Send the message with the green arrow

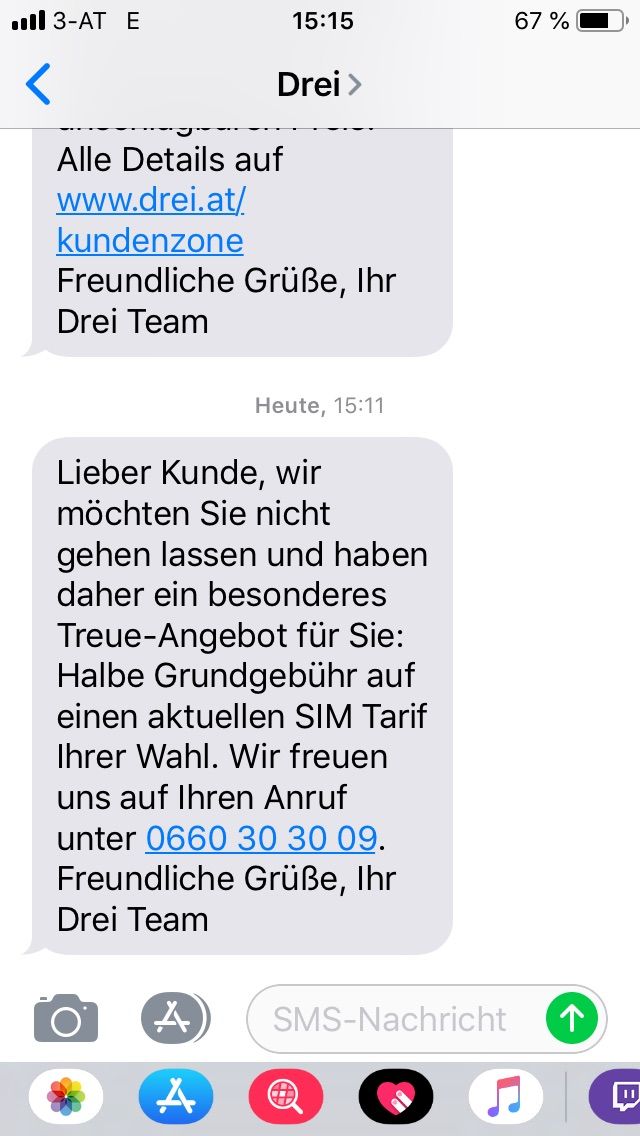[x=572, y=1019]
